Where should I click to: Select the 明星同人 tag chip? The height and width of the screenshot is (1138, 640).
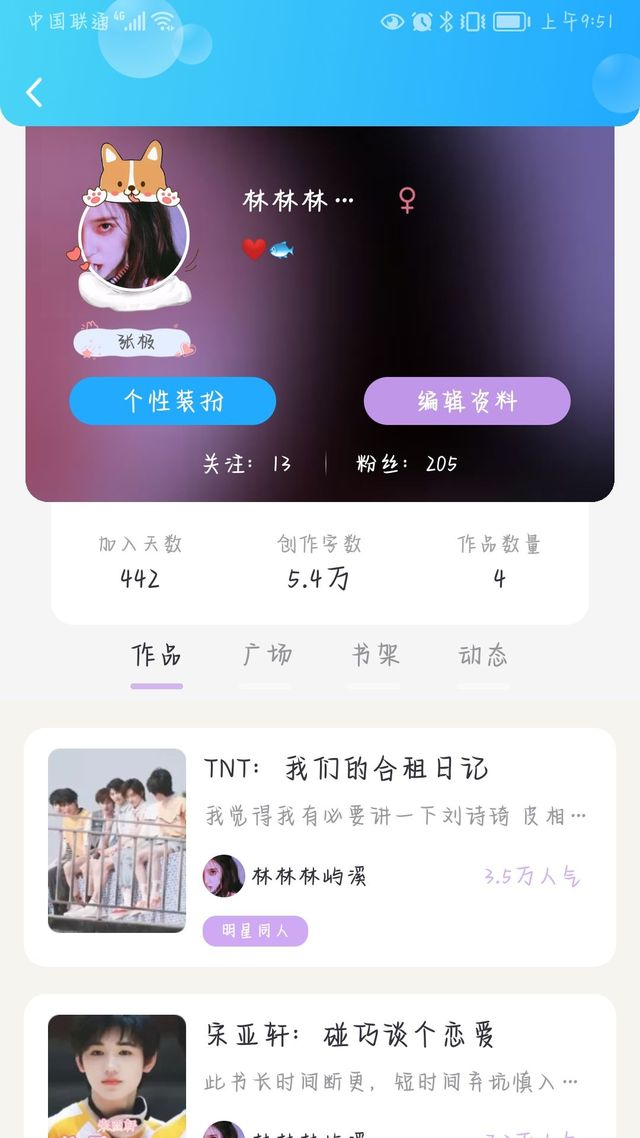pyautogui.click(x=255, y=931)
